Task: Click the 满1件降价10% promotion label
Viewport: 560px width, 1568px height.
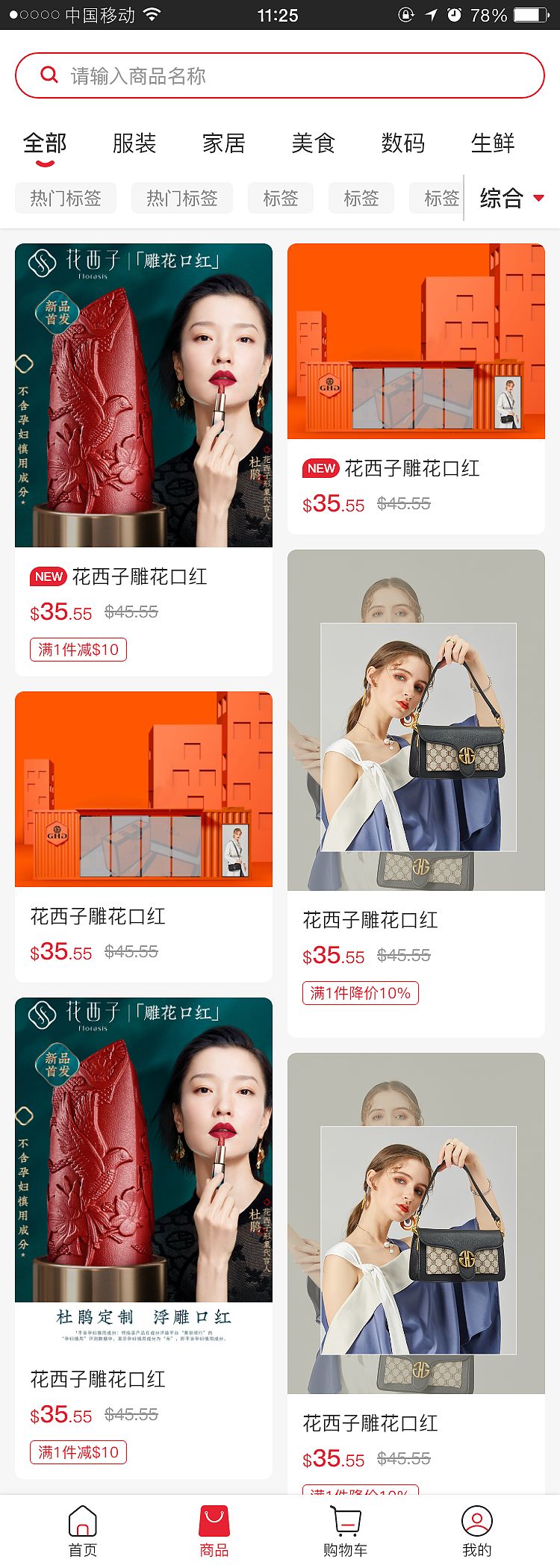Action: [360, 993]
